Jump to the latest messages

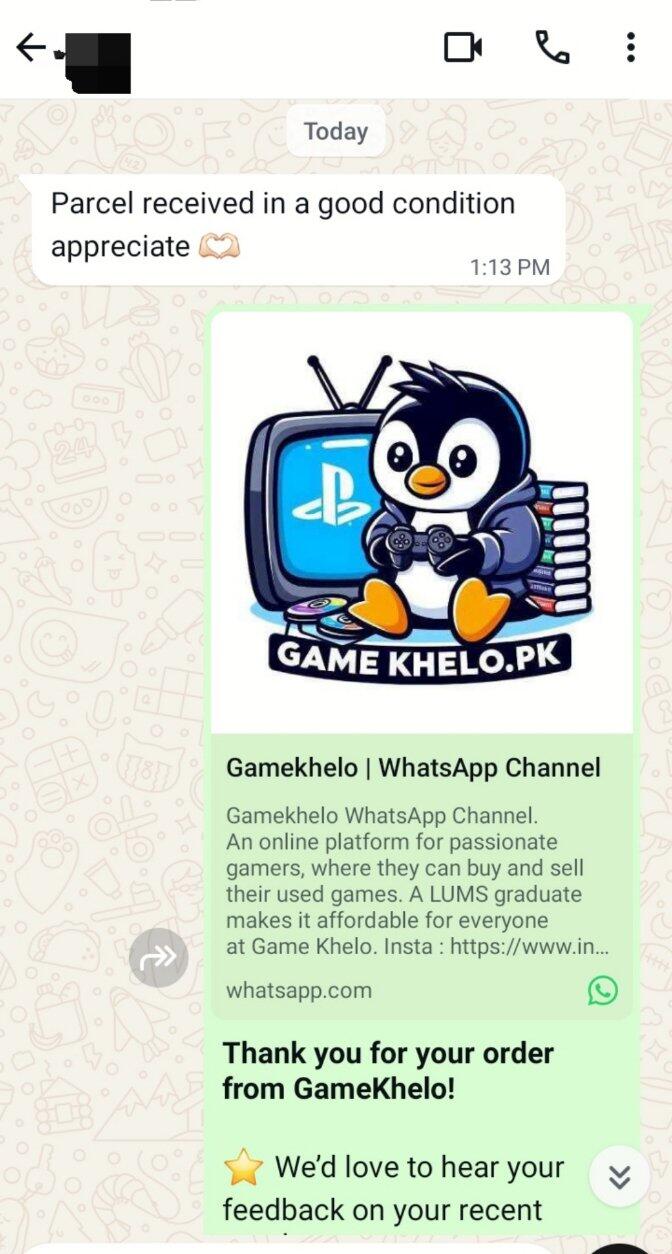[620, 1177]
